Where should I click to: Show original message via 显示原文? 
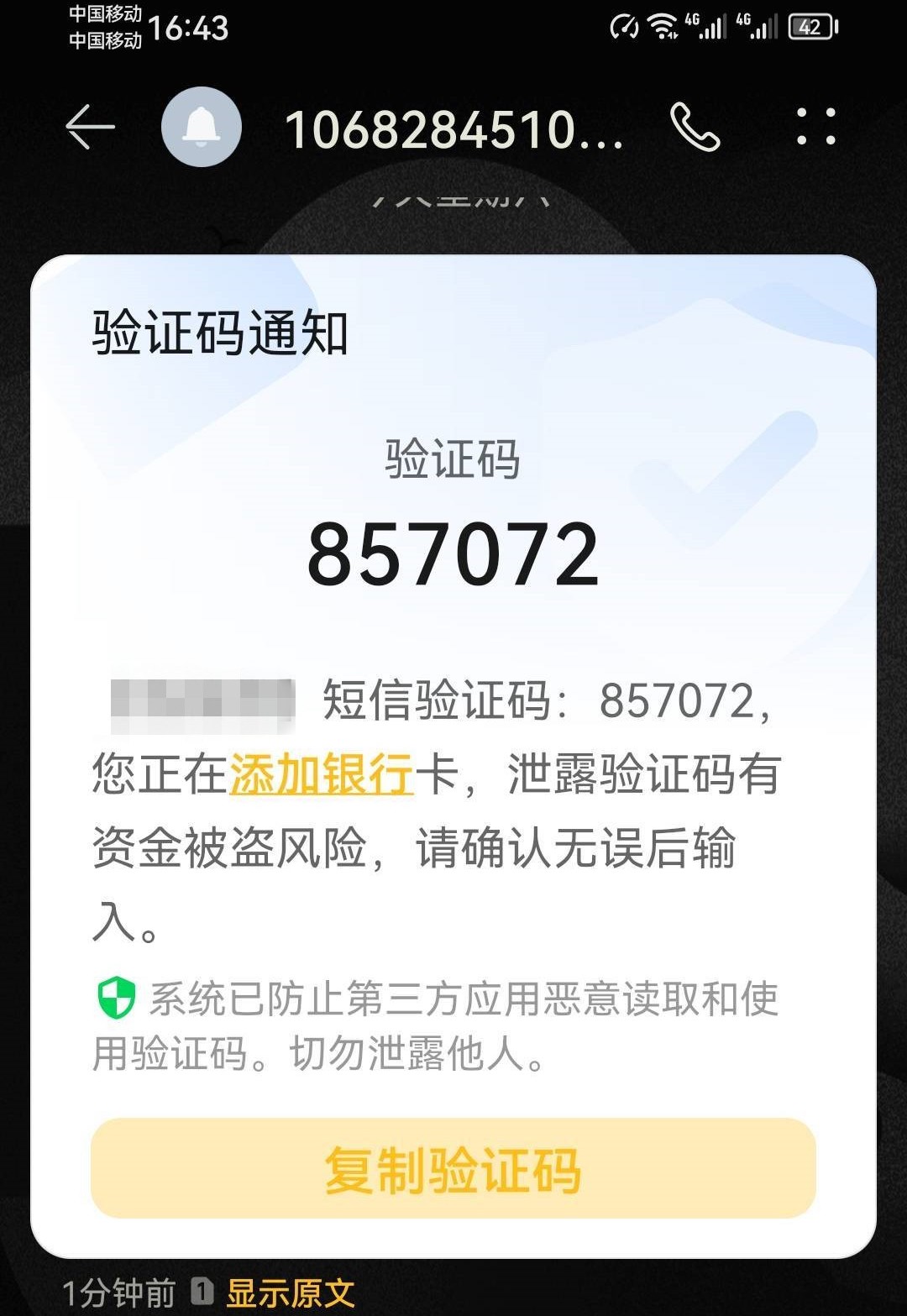pyautogui.click(x=290, y=1292)
